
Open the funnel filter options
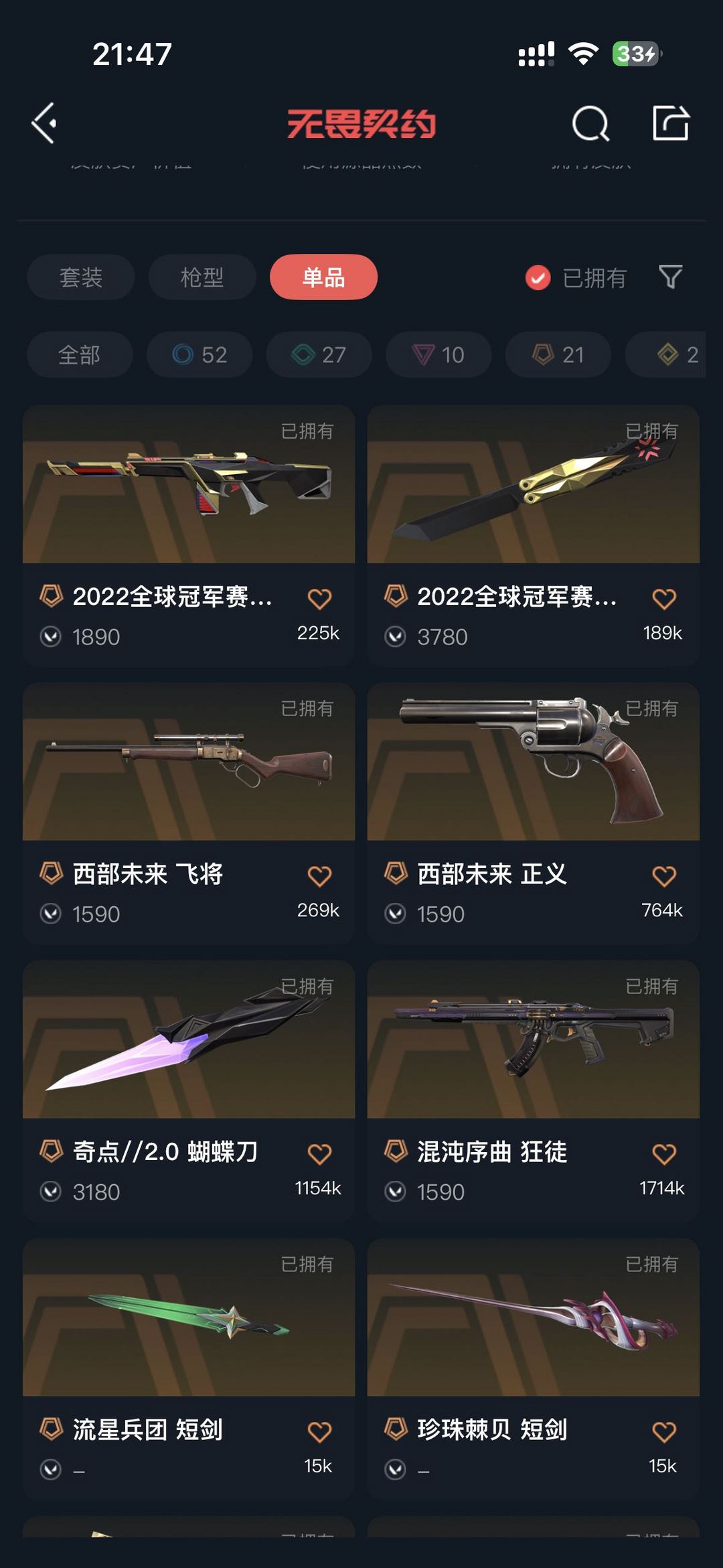pyautogui.click(x=670, y=277)
